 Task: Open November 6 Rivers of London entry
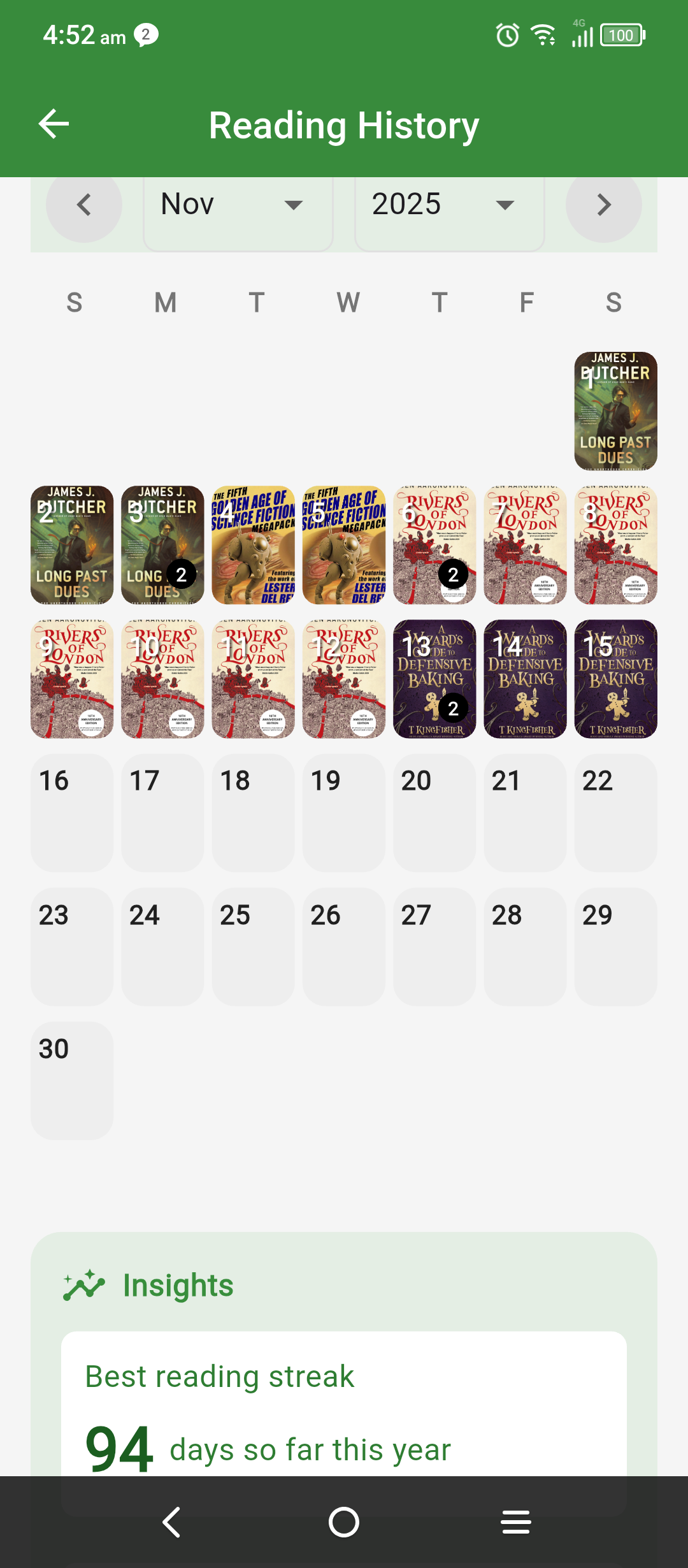pos(434,545)
